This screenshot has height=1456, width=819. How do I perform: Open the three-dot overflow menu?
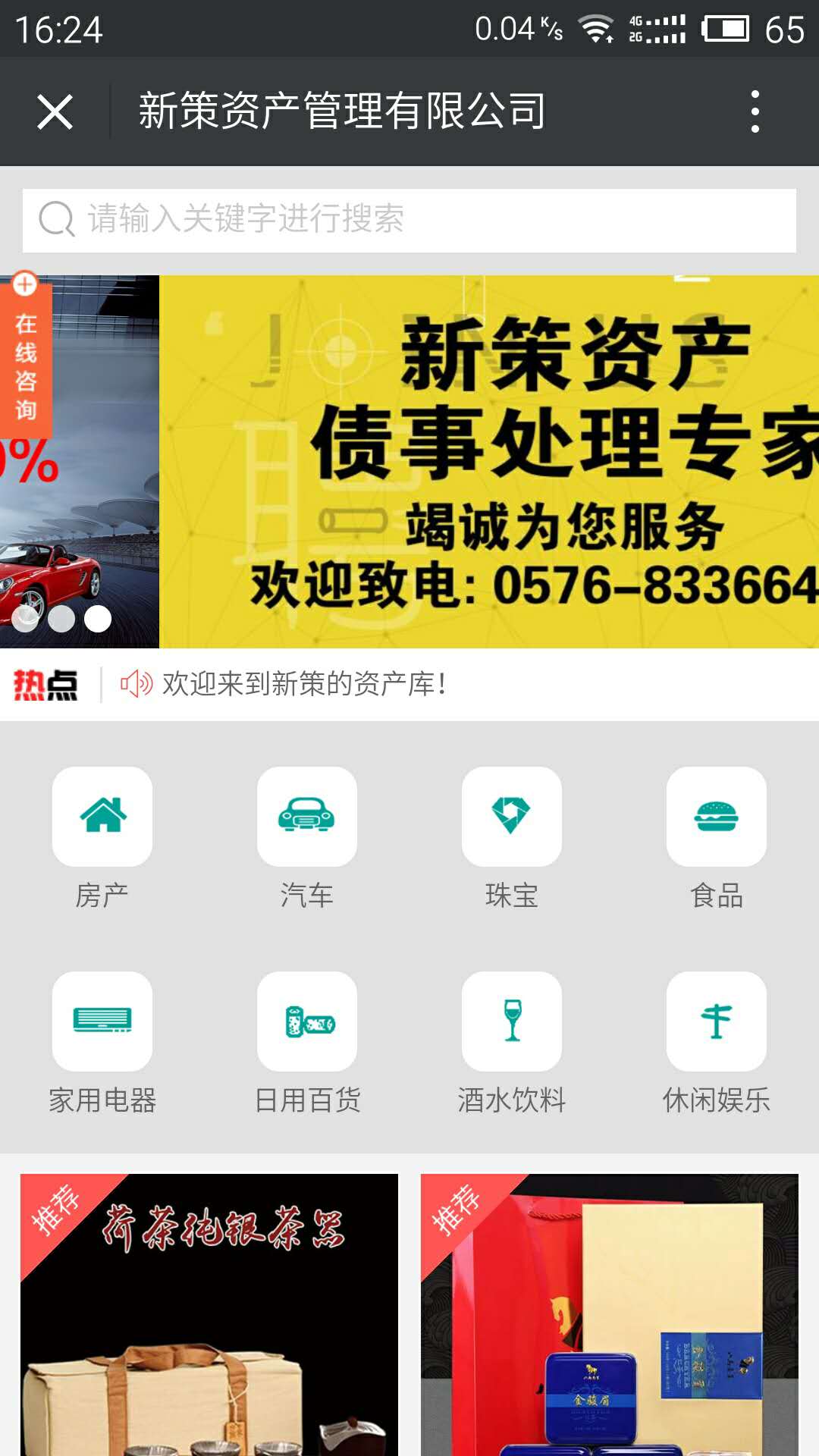[x=755, y=111]
